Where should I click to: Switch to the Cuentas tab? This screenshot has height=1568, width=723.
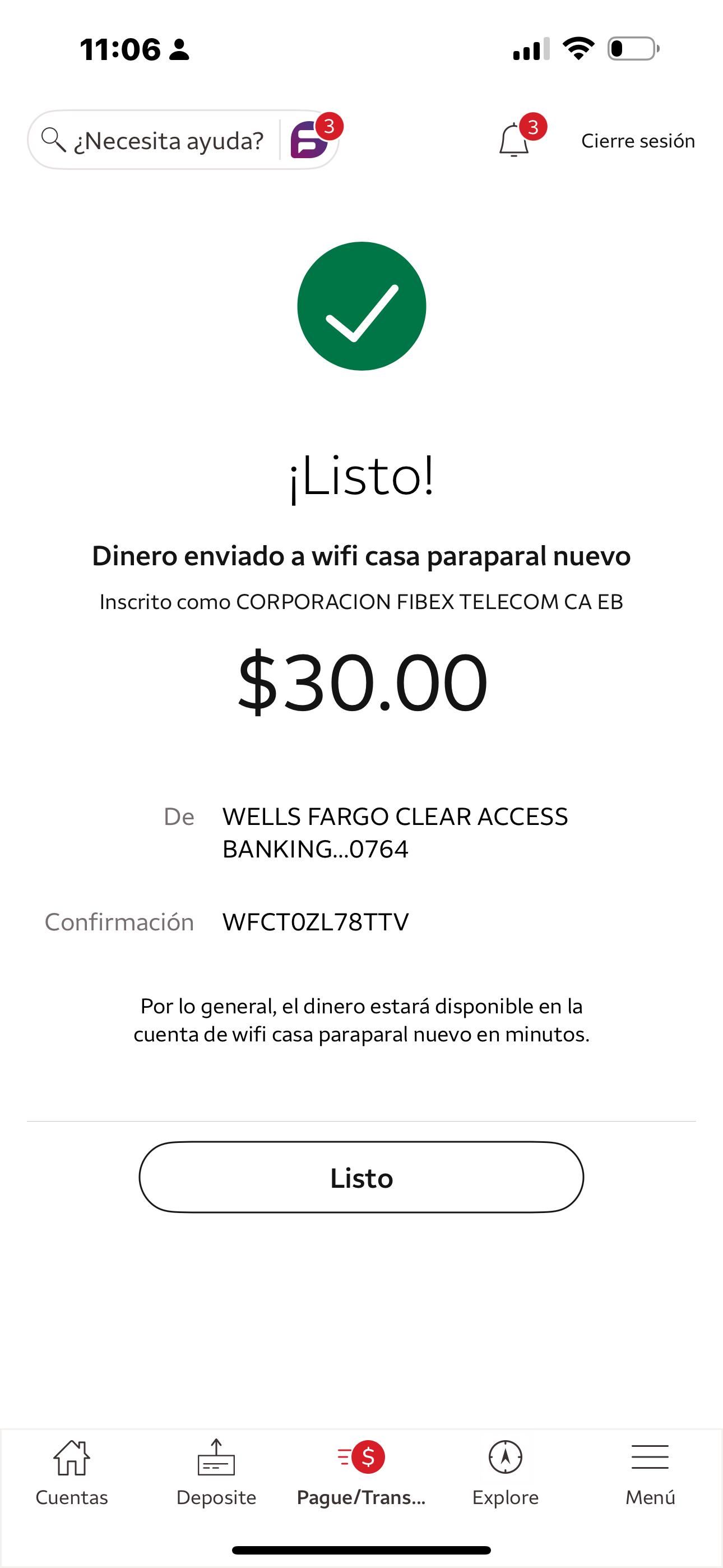72,1473
